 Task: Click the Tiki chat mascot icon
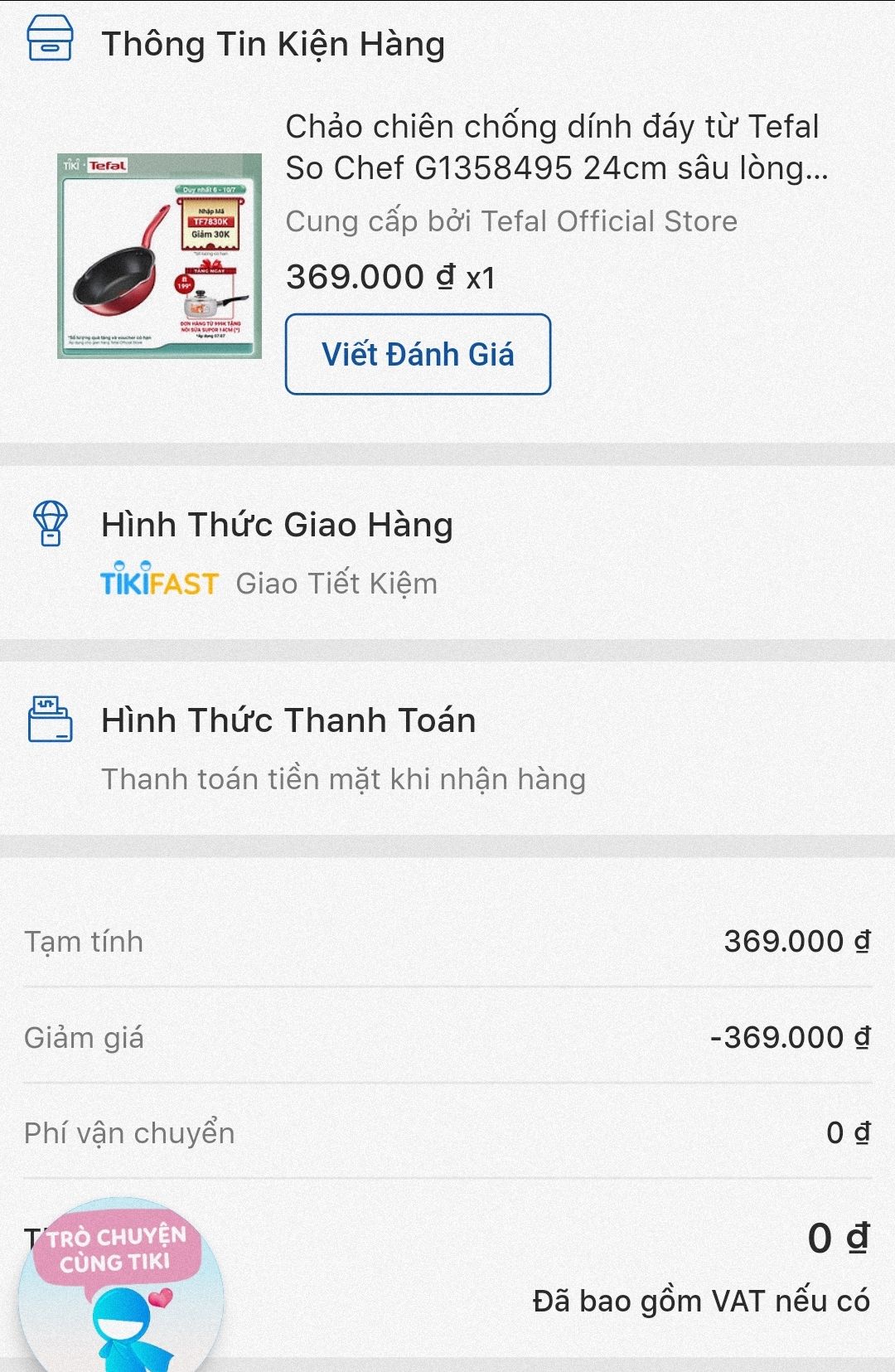[119, 1326]
